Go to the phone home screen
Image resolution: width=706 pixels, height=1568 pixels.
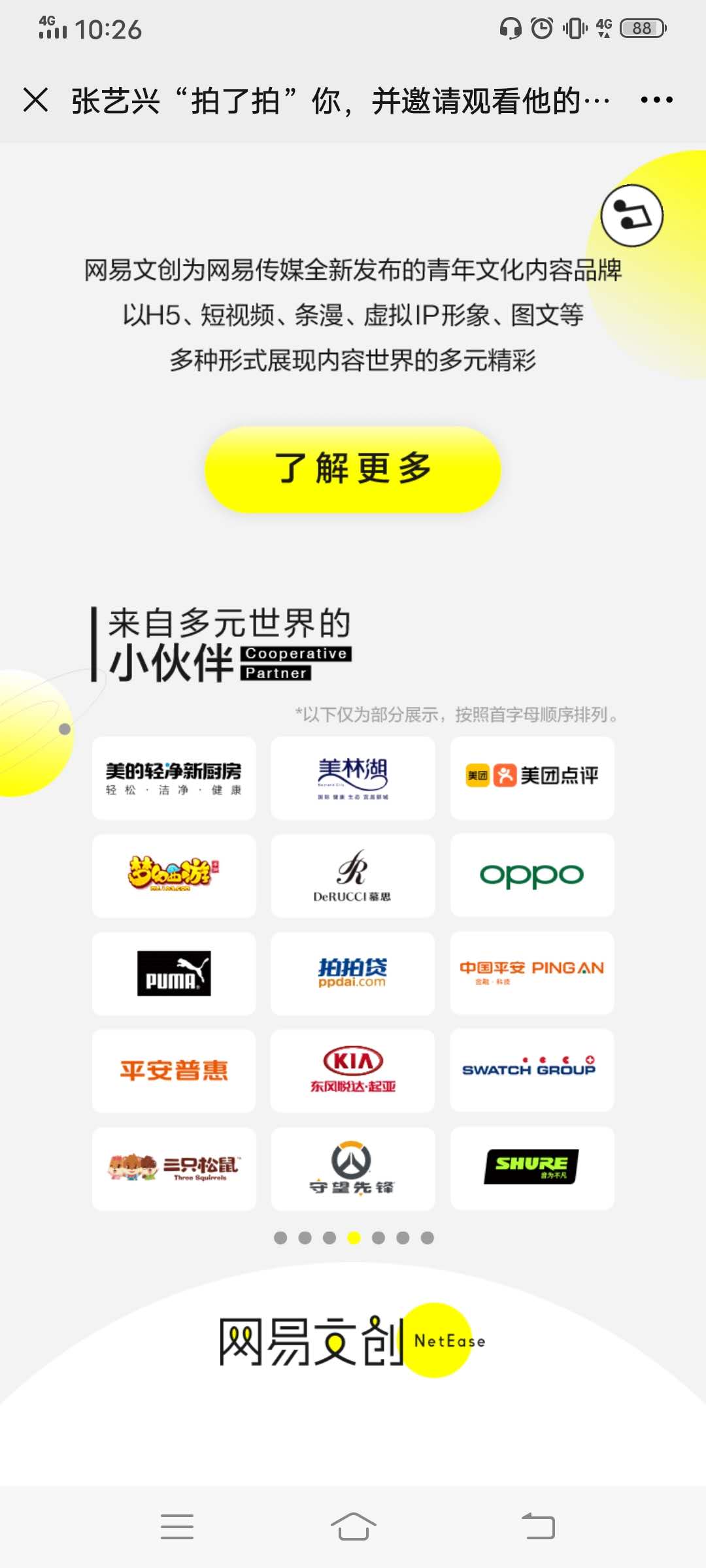(x=353, y=1526)
